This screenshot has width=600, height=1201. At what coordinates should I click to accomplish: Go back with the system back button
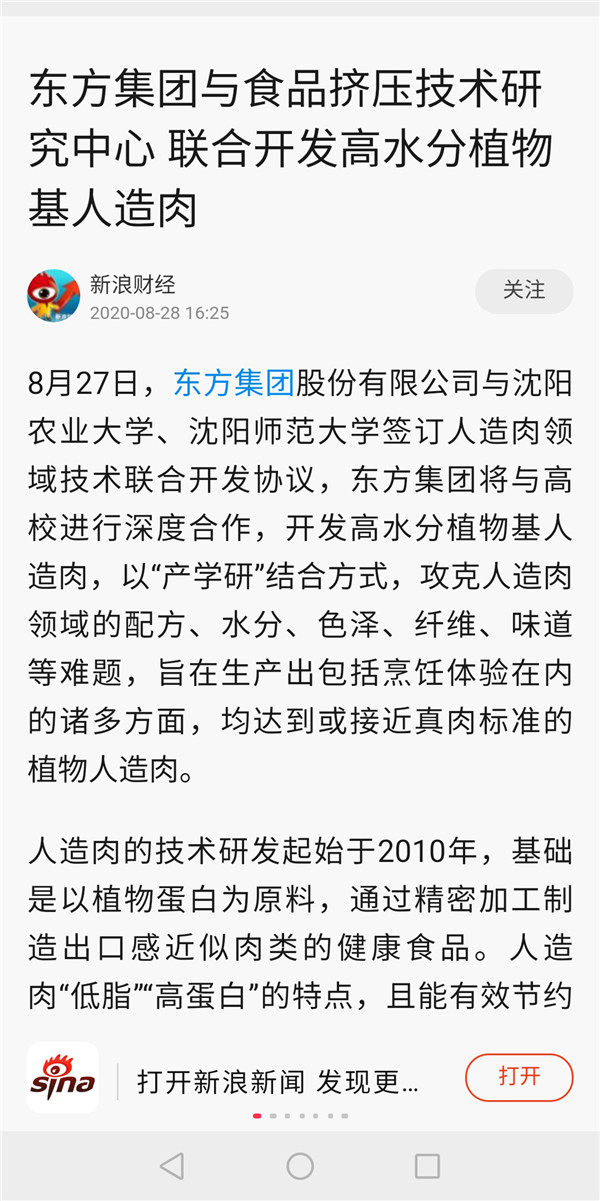(x=172, y=1165)
